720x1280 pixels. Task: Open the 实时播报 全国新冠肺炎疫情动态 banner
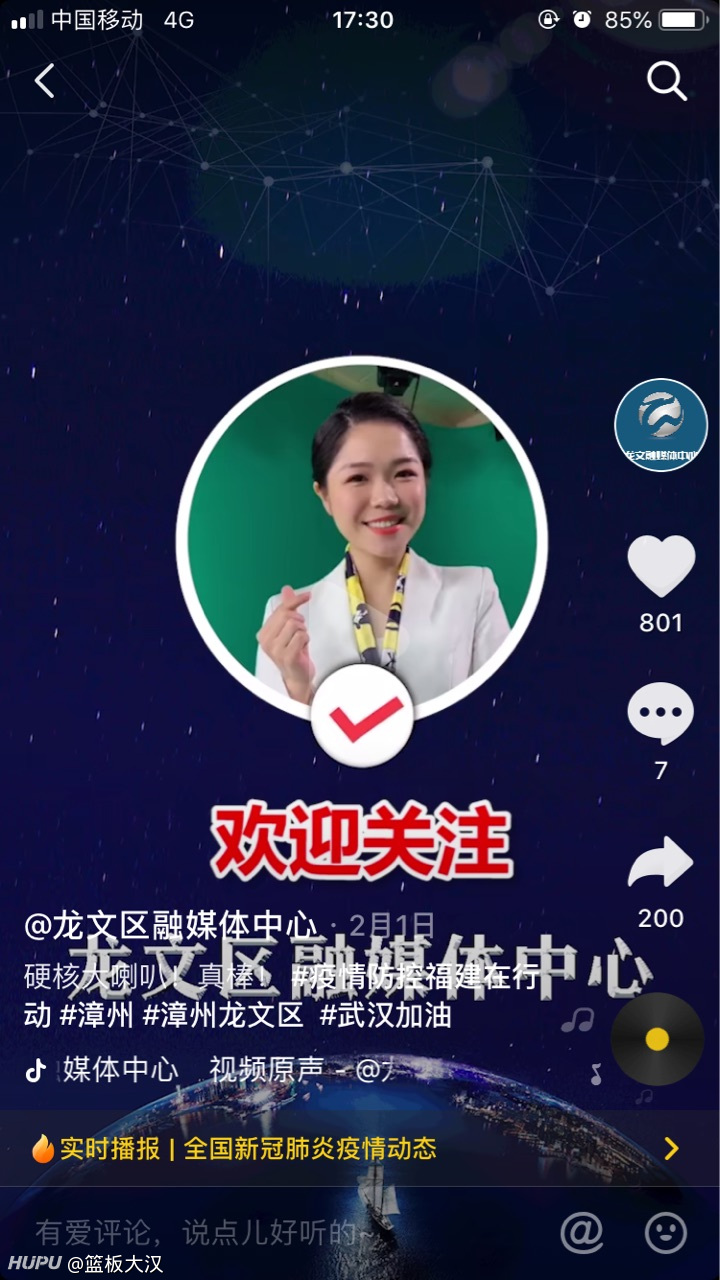pos(360,1148)
